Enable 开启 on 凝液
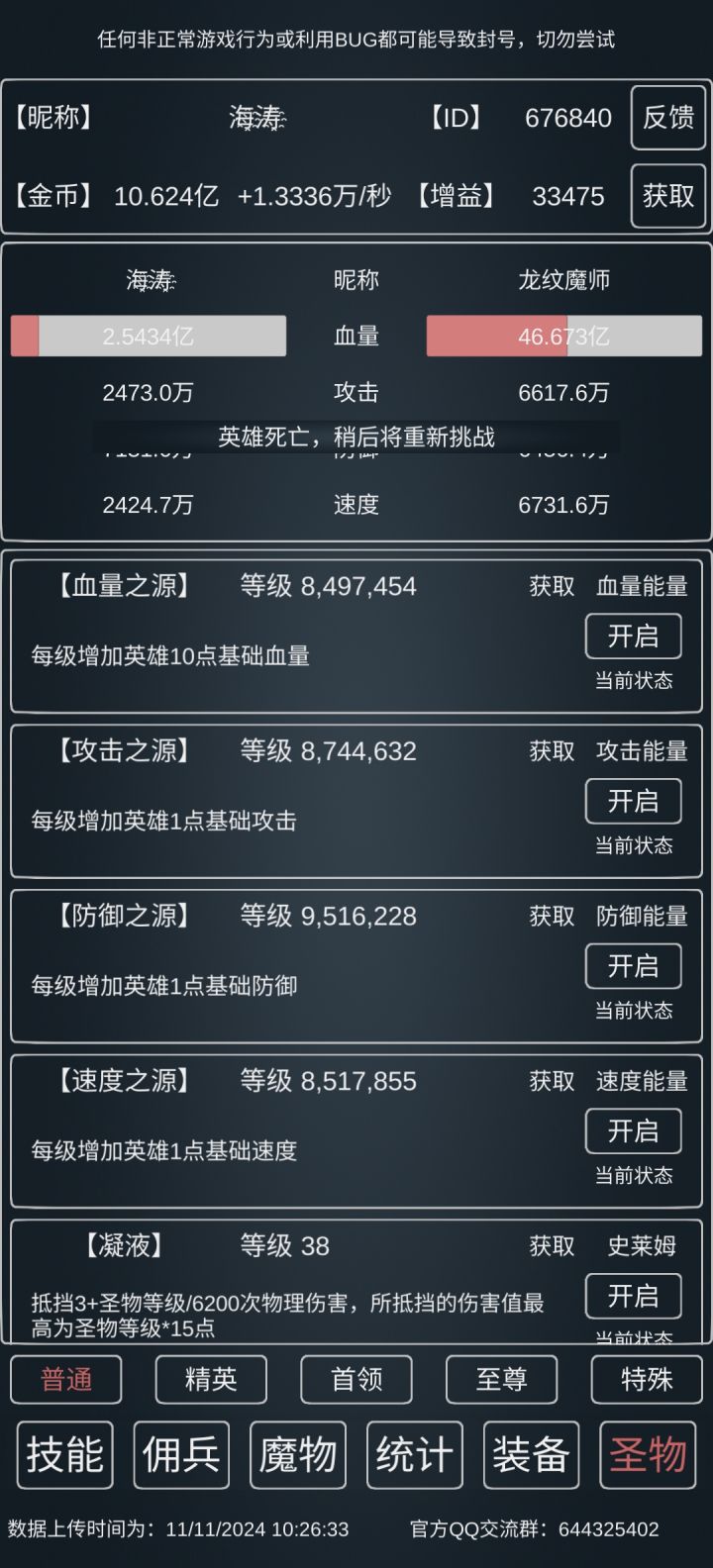This screenshot has height=1568, width=713. [633, 1297]
